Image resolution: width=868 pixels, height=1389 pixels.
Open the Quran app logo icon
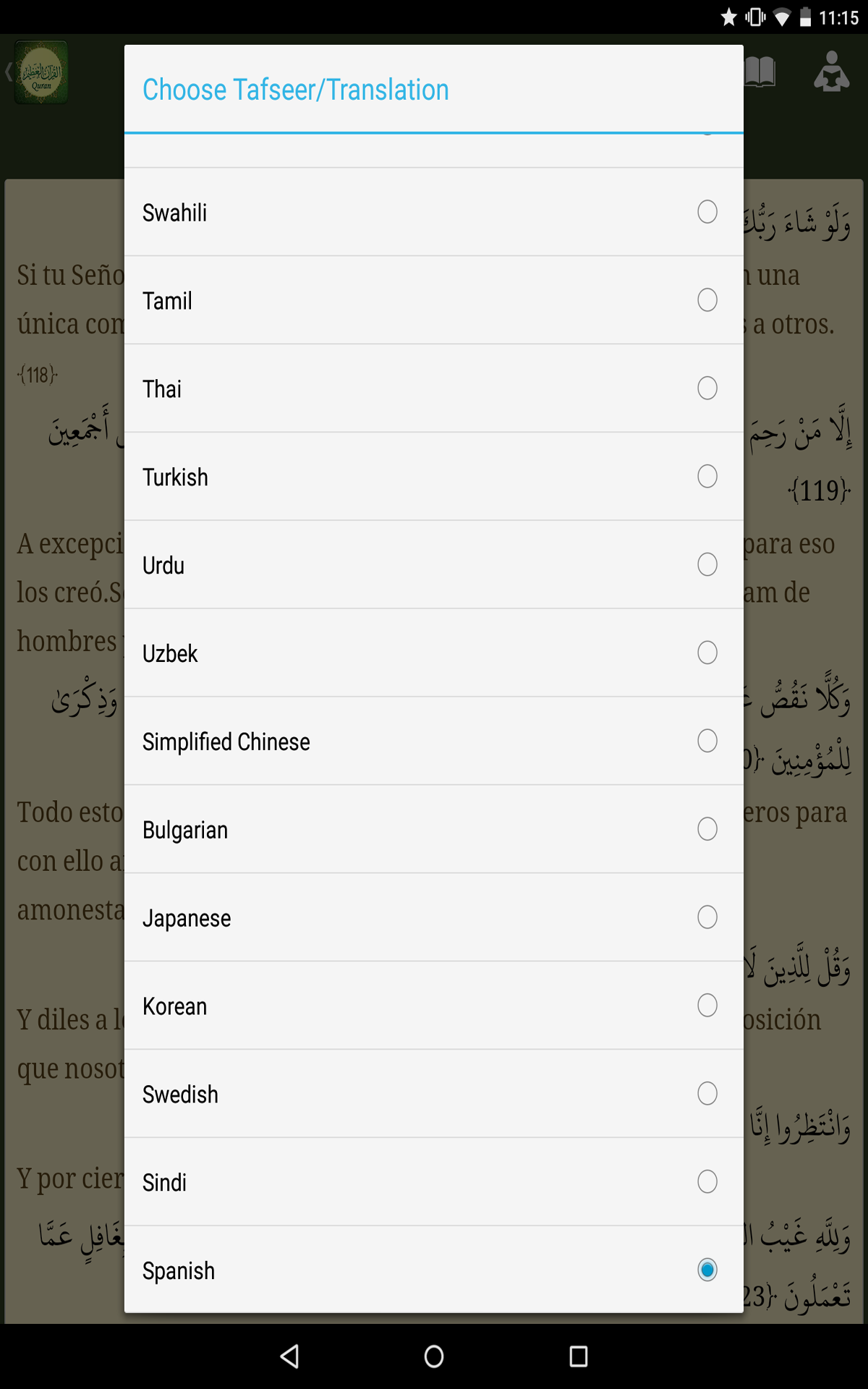click(x=40, y=72)
